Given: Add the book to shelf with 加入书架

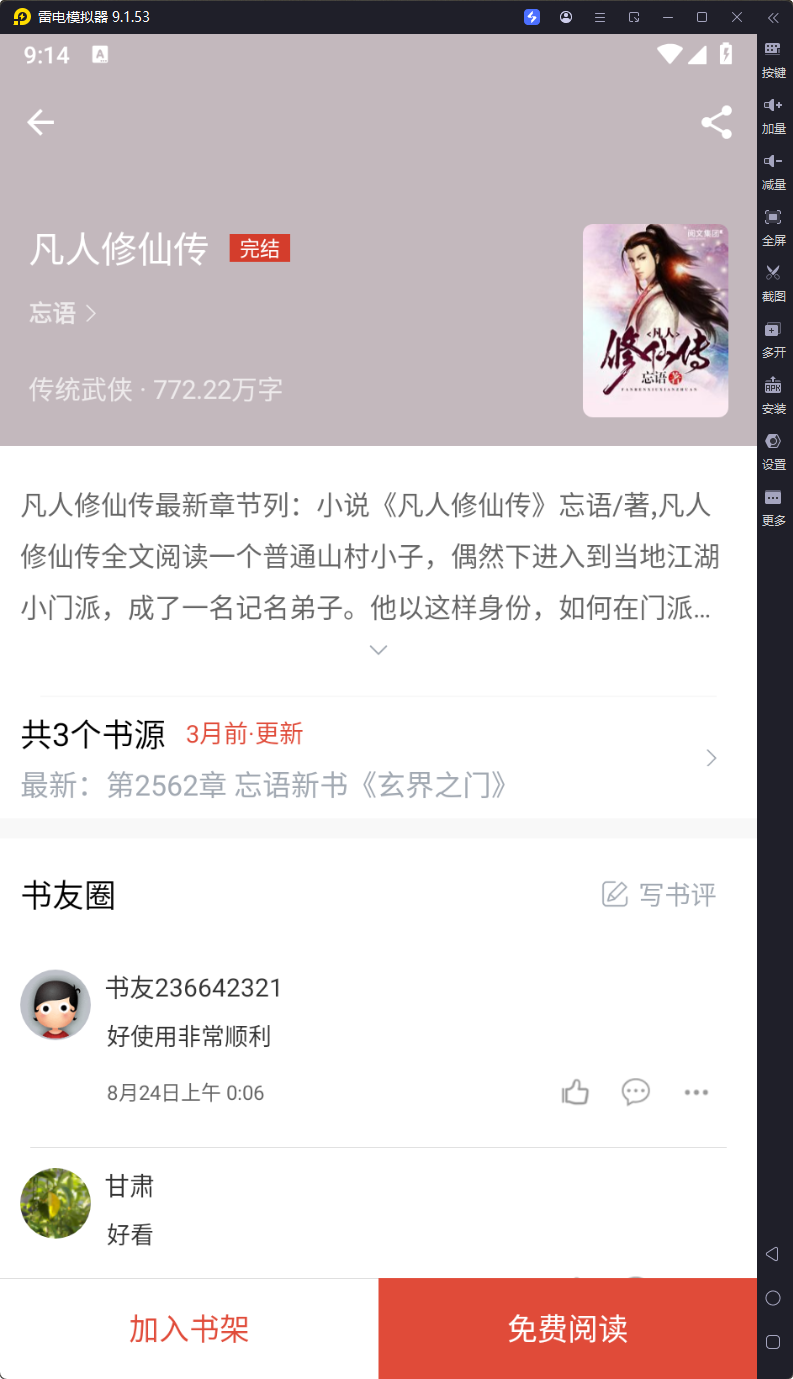Looking at the screenshot, I should (x=188, y=1329).
